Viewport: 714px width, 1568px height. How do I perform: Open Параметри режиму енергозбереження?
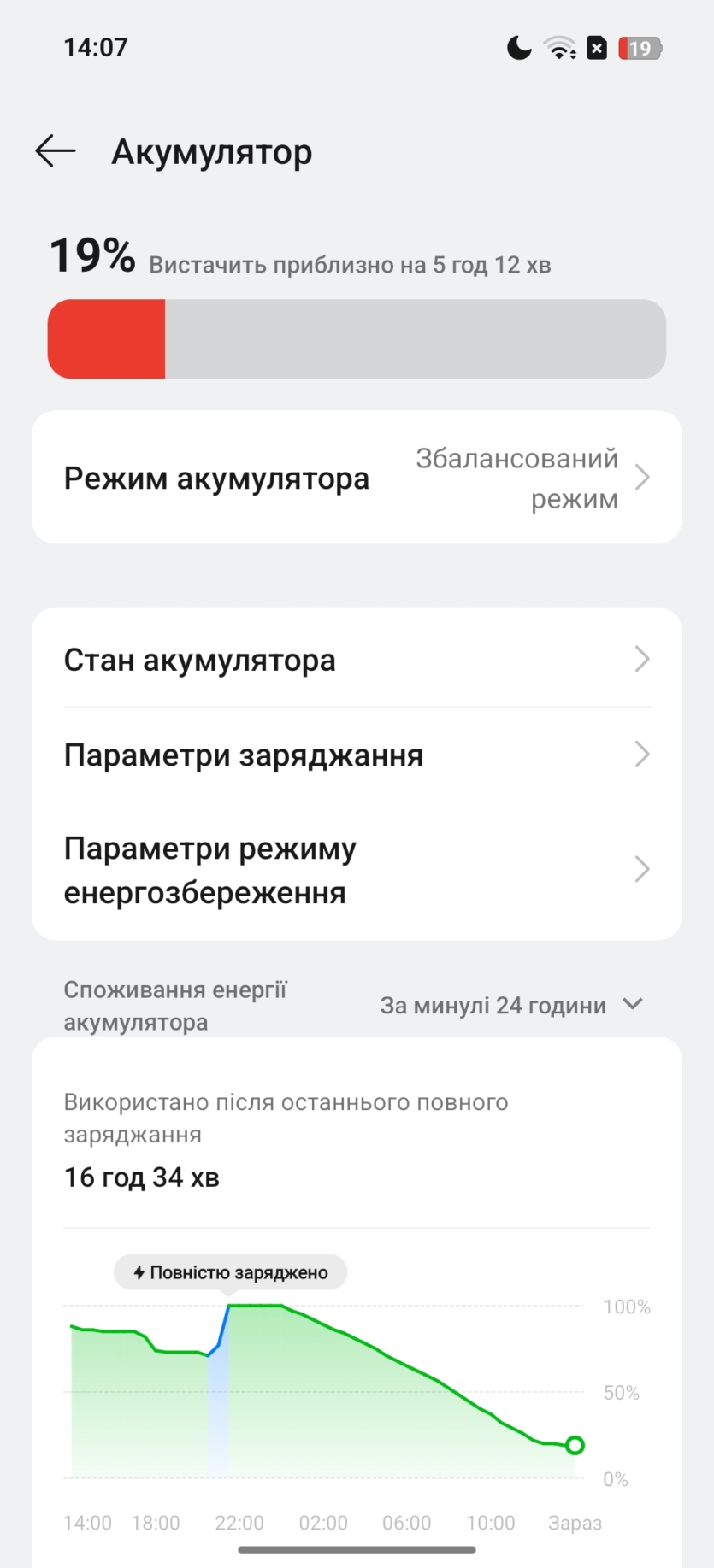[x=357, y=870]
